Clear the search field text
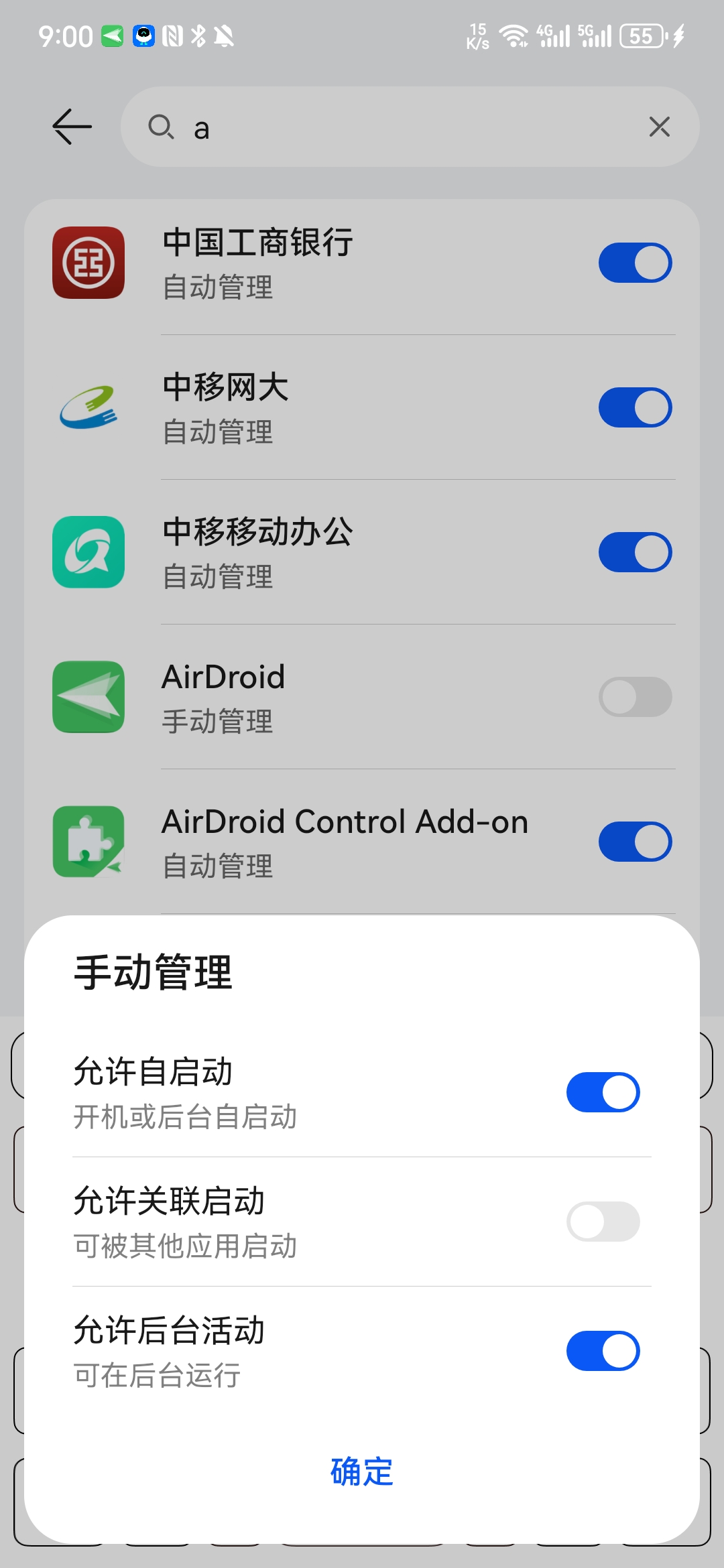This screenshot has height=1568, width=724. pyautogui.click(x=659, y=127)
